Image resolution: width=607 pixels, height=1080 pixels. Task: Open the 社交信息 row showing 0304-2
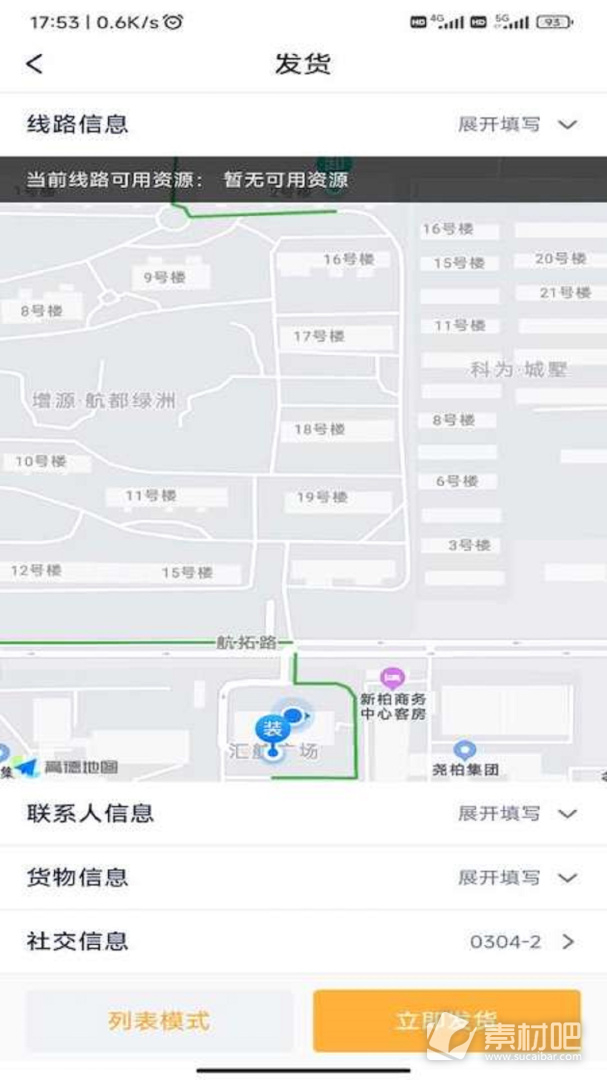coord(521,942)
